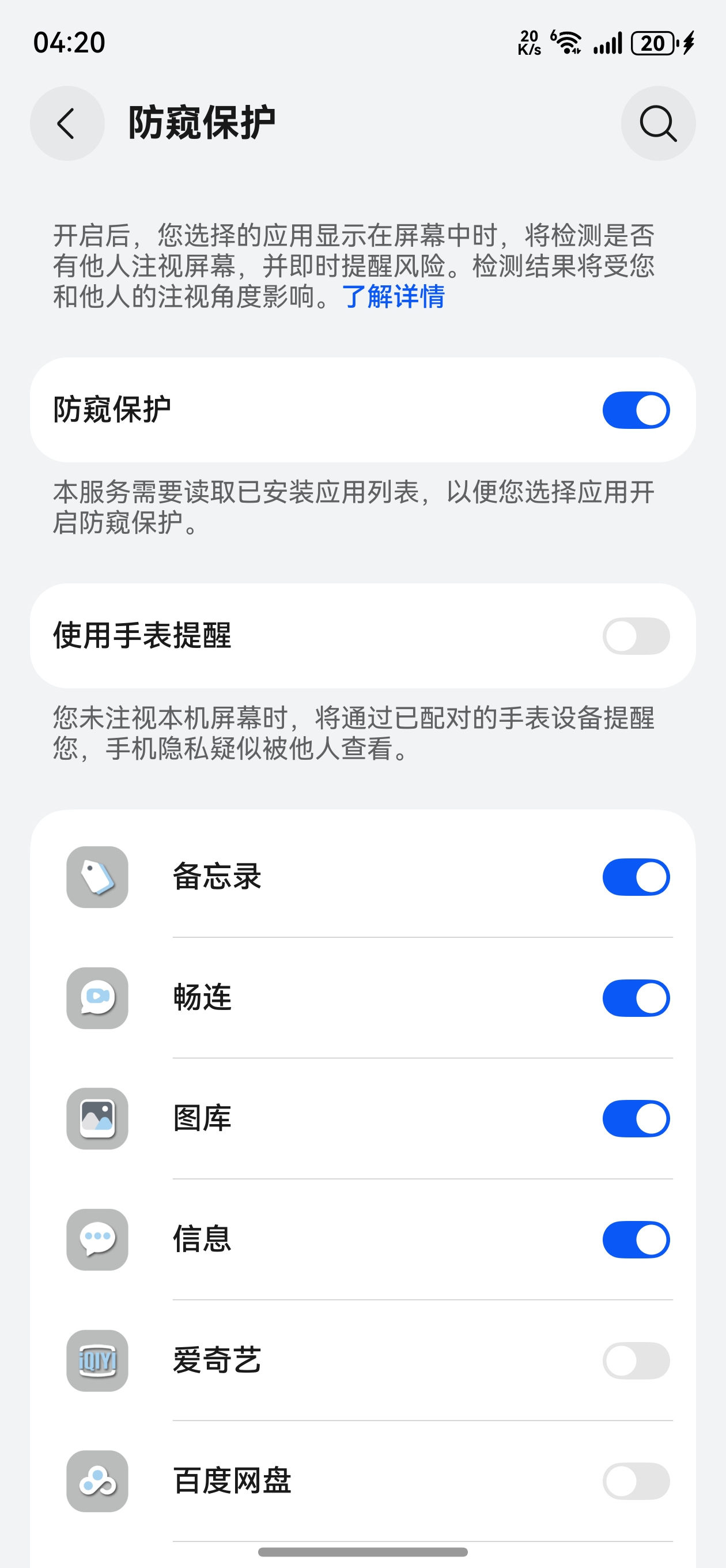Screen dimensions: 726x1568
Task: Toggle off the 畅连 switch
Action: click(636, 998)
